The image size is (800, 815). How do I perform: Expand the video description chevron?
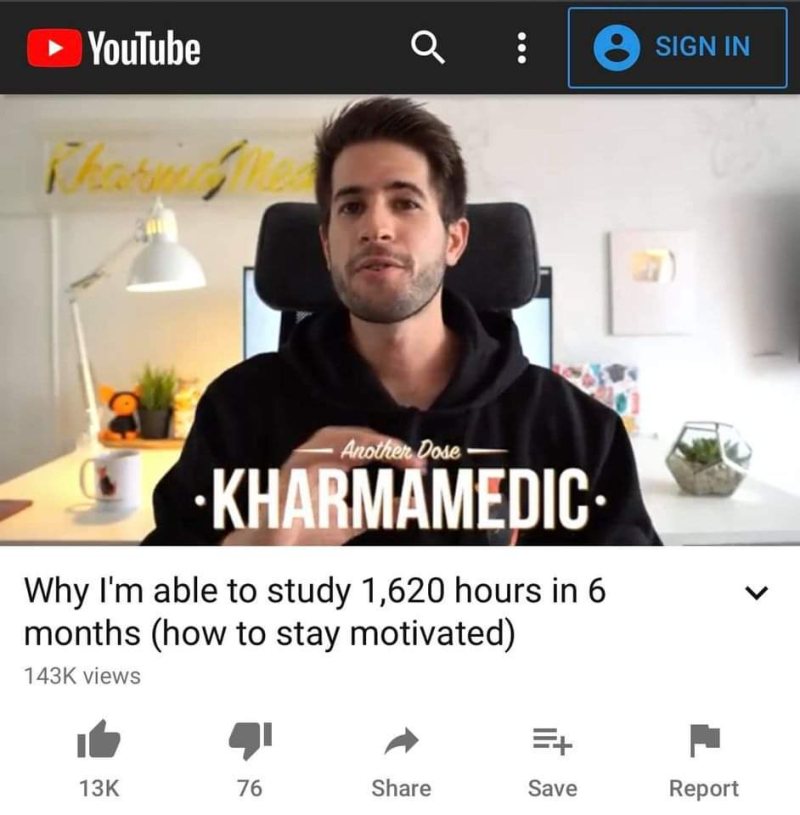(x=758, y=593)
